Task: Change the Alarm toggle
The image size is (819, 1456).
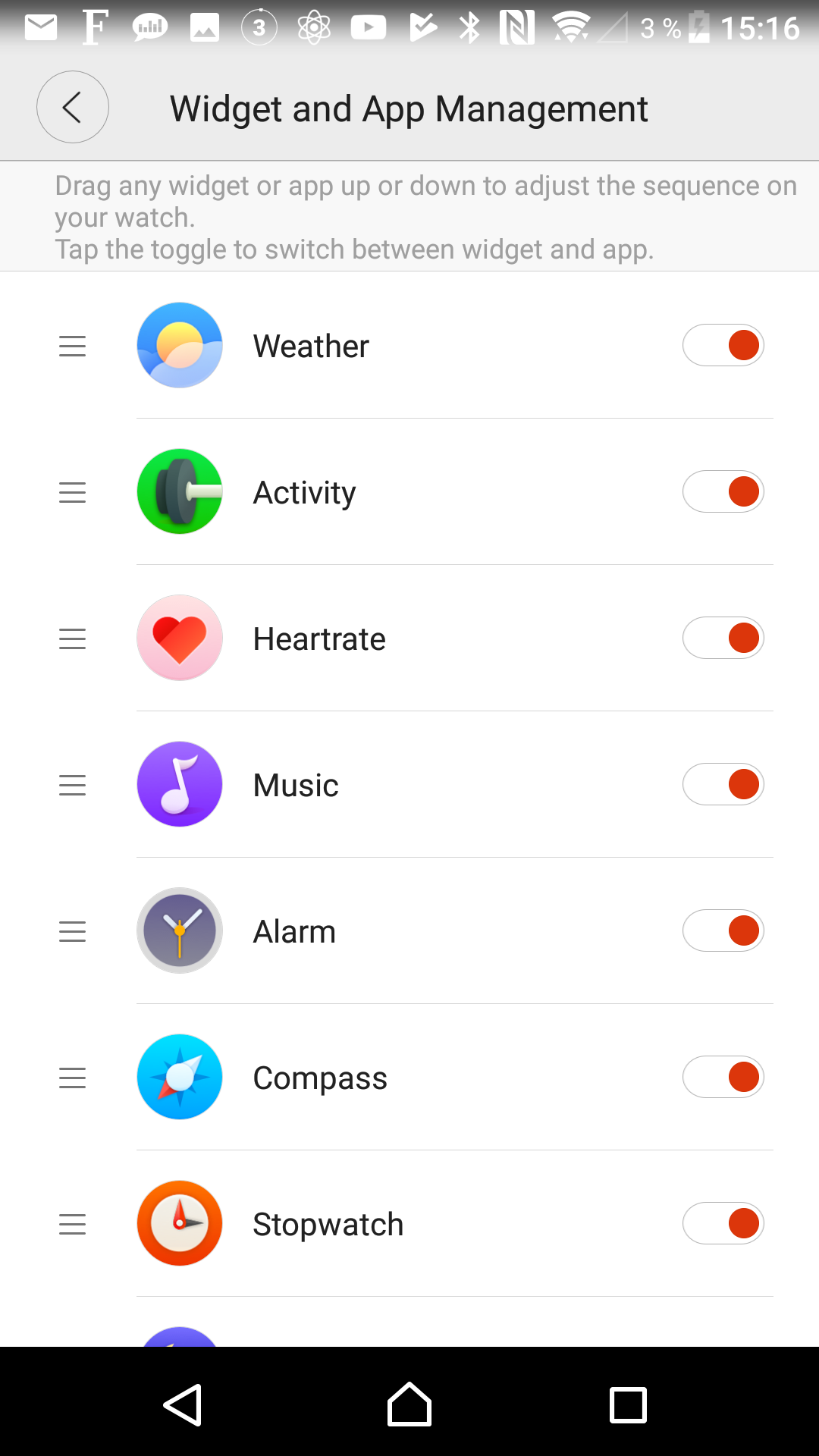Action: (723, 931)
